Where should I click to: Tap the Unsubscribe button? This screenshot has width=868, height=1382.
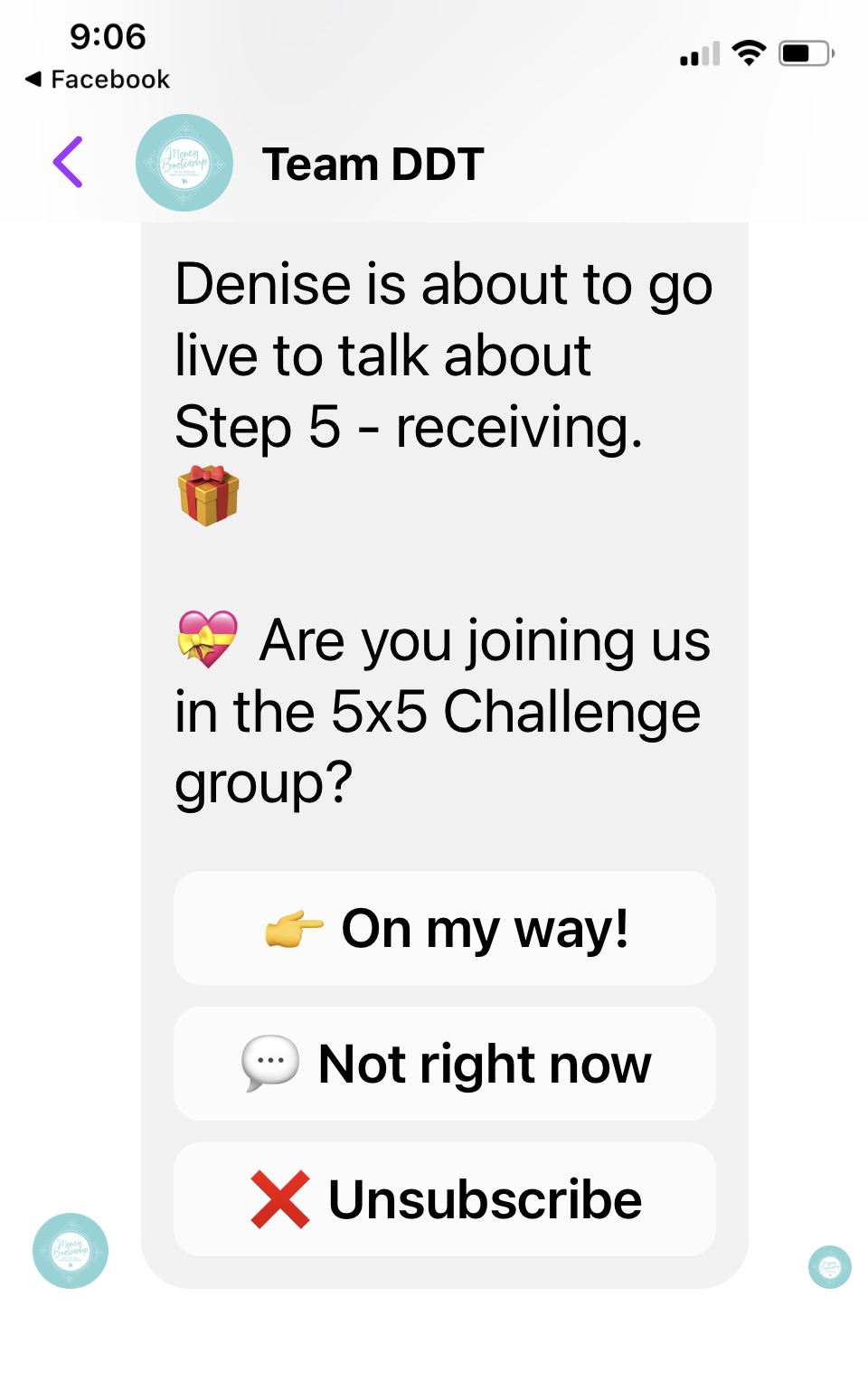(445, 1199)
